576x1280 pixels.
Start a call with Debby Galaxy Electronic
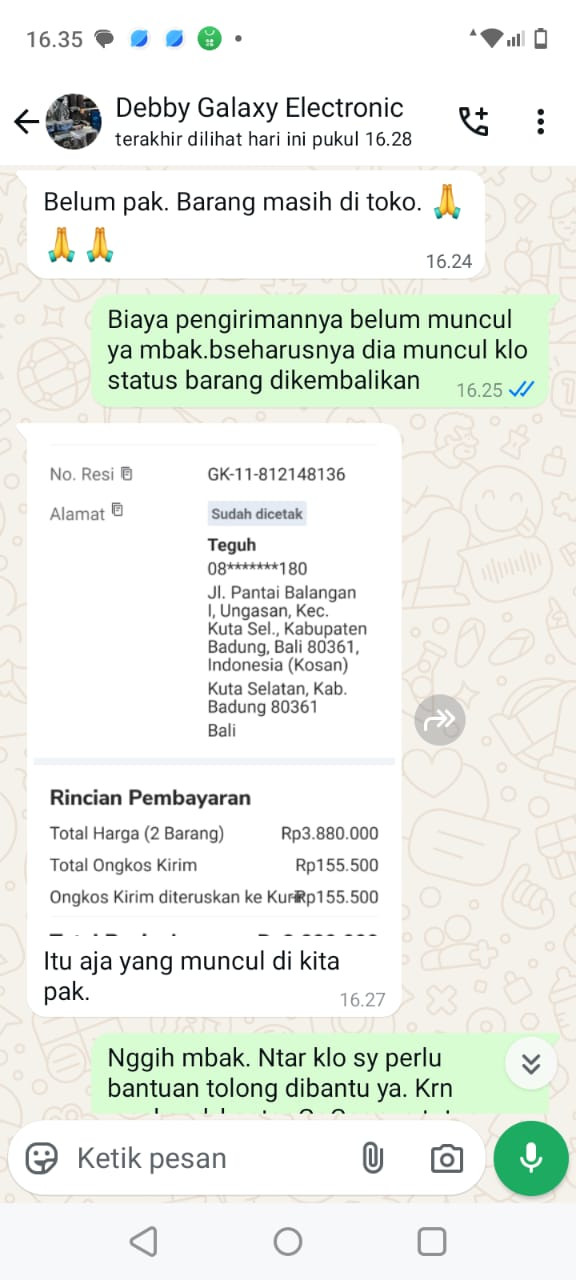pos(473,121)
